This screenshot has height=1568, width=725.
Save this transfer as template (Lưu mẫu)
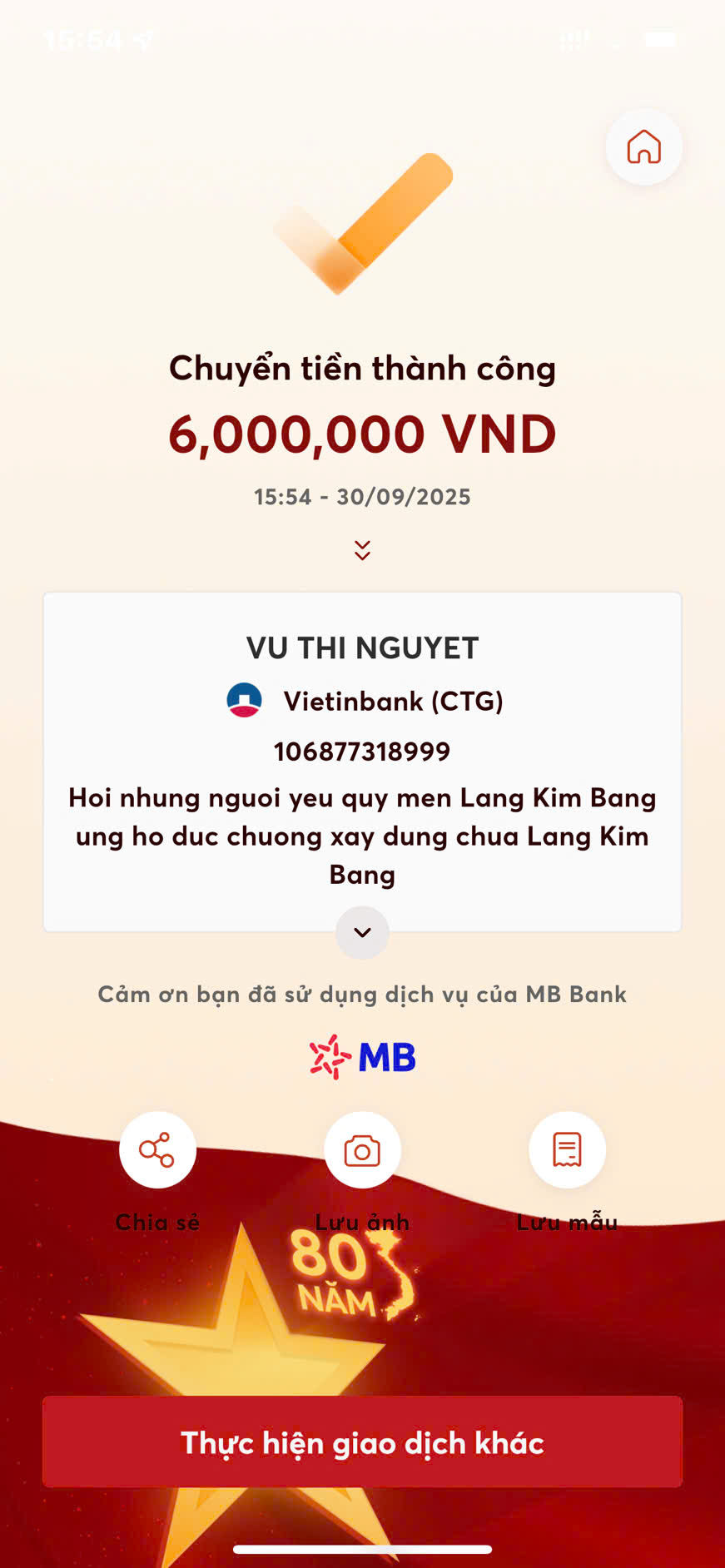point(567,1150)
